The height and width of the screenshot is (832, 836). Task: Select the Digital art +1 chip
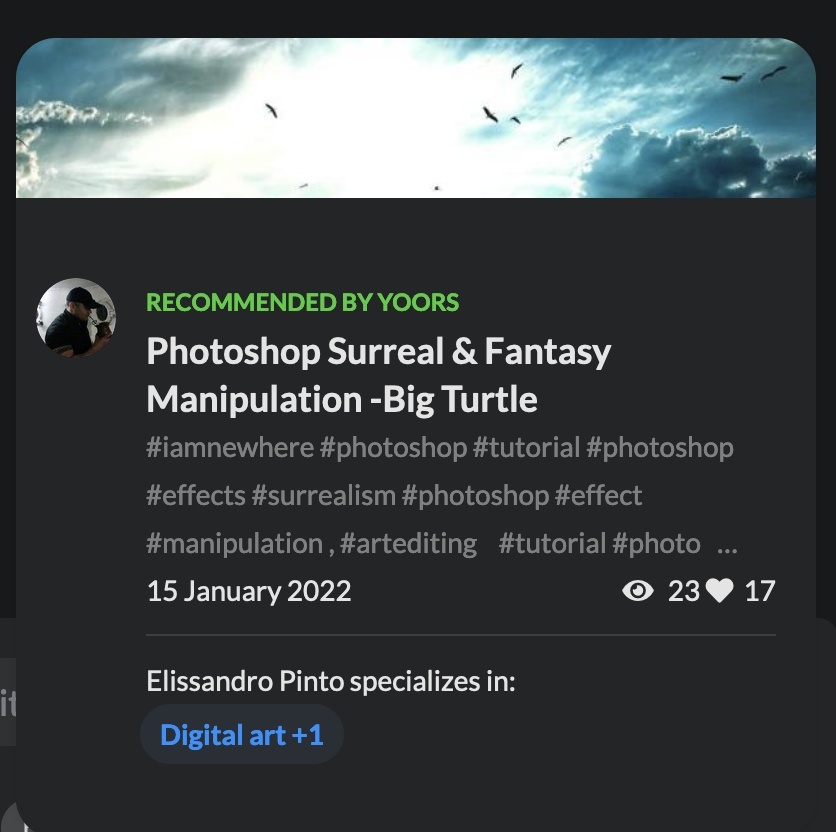(x=242, y=735)
